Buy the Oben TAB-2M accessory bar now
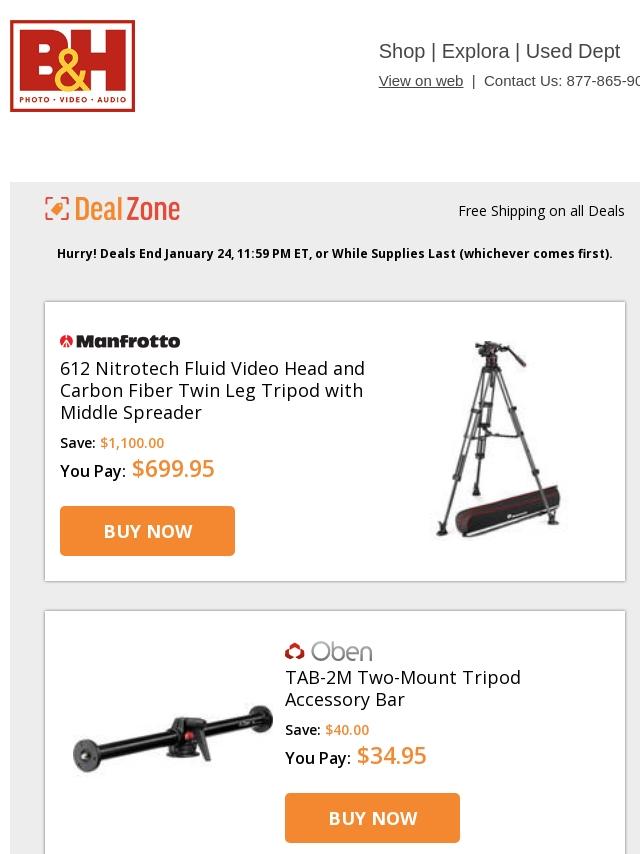640x854 pixels. 372,818
